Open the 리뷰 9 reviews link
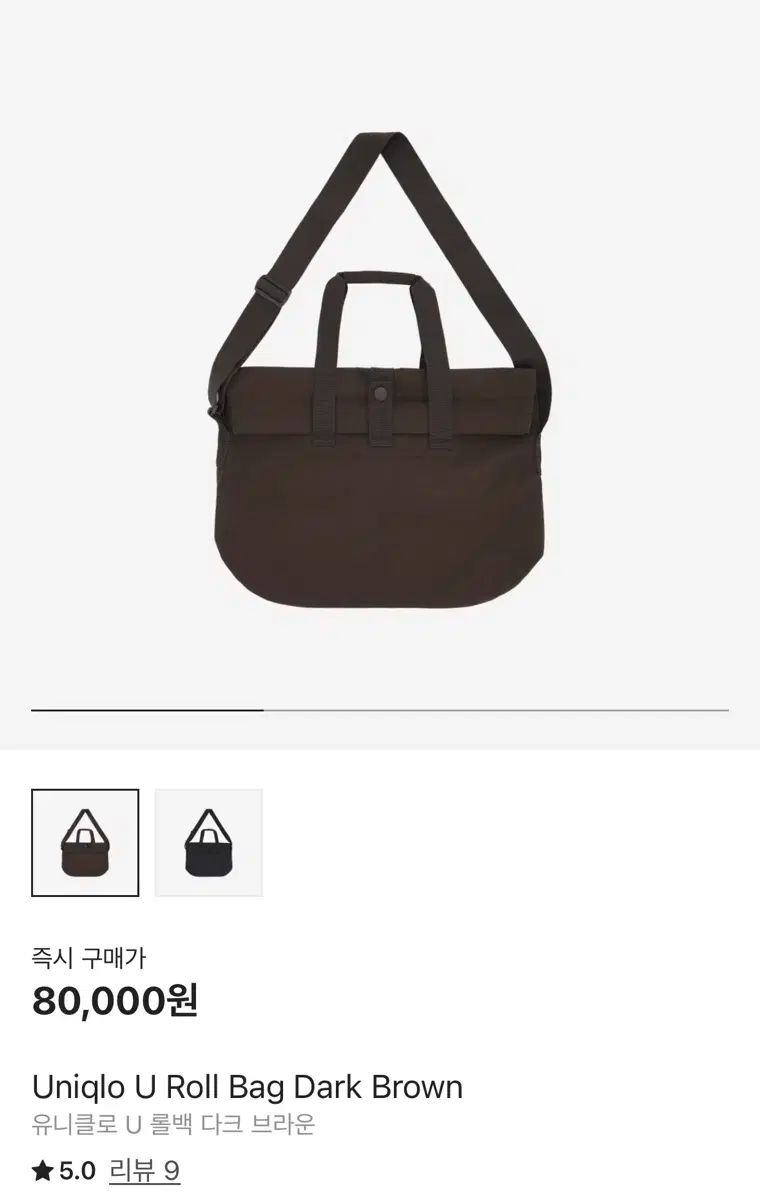The height and width of the screenshot is (1200, 760). point(144,1170)
